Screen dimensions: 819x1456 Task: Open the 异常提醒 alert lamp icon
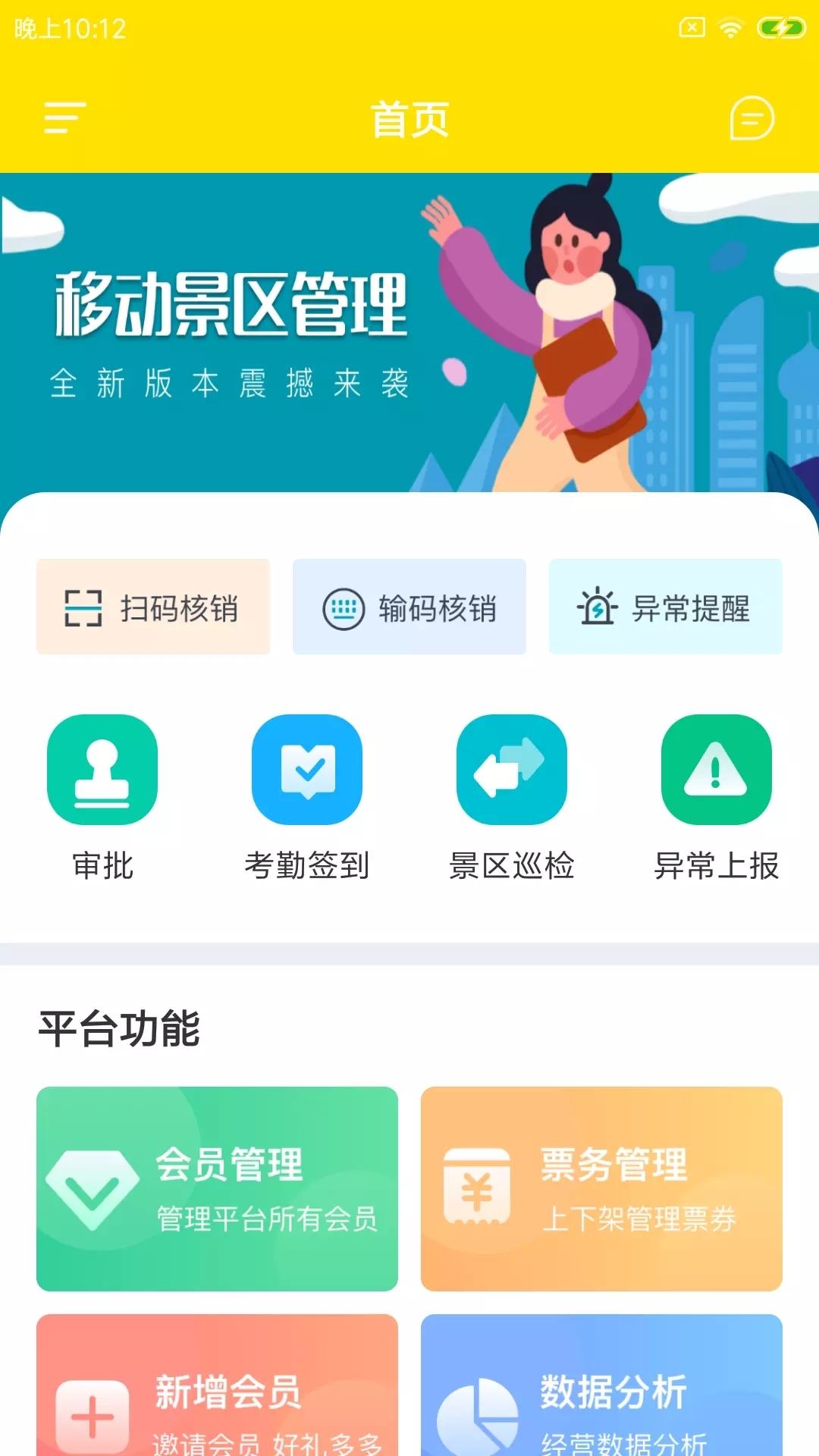(598, 607)
